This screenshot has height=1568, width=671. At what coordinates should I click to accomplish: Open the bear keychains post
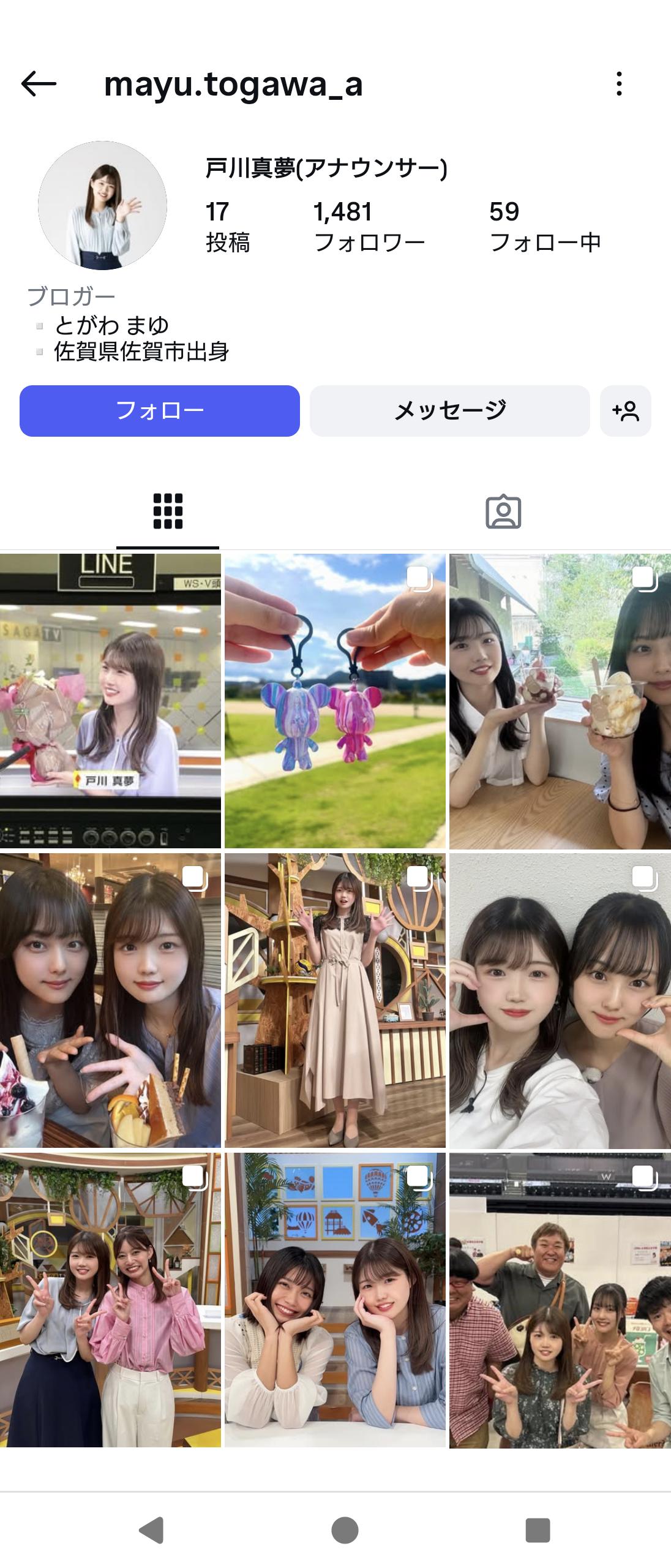pos(335,701)
